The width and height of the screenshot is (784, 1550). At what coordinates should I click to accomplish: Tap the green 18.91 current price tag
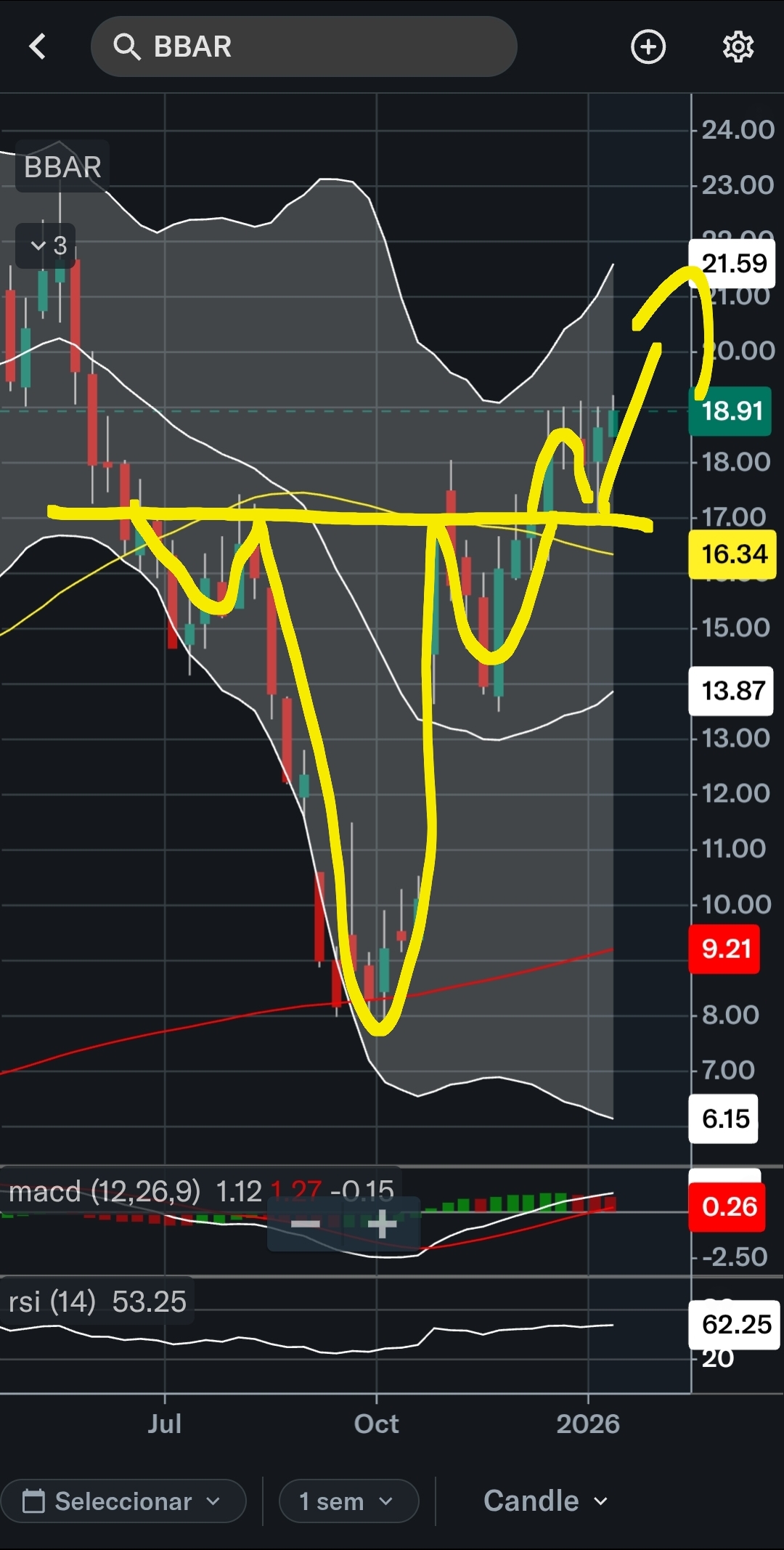coord(730,411)
